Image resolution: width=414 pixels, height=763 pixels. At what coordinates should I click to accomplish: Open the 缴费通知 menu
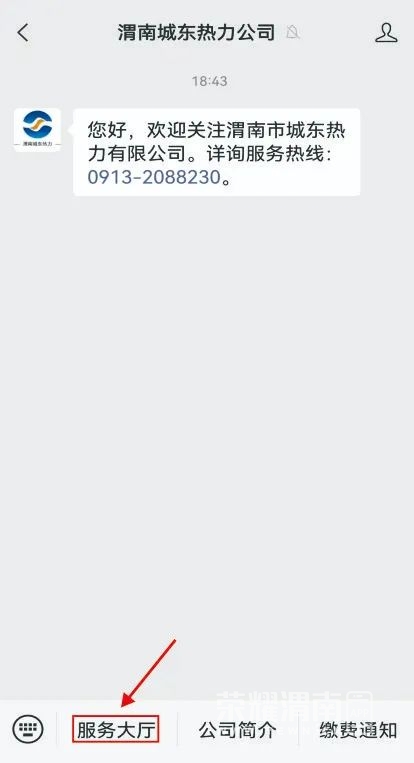(358, 730)
